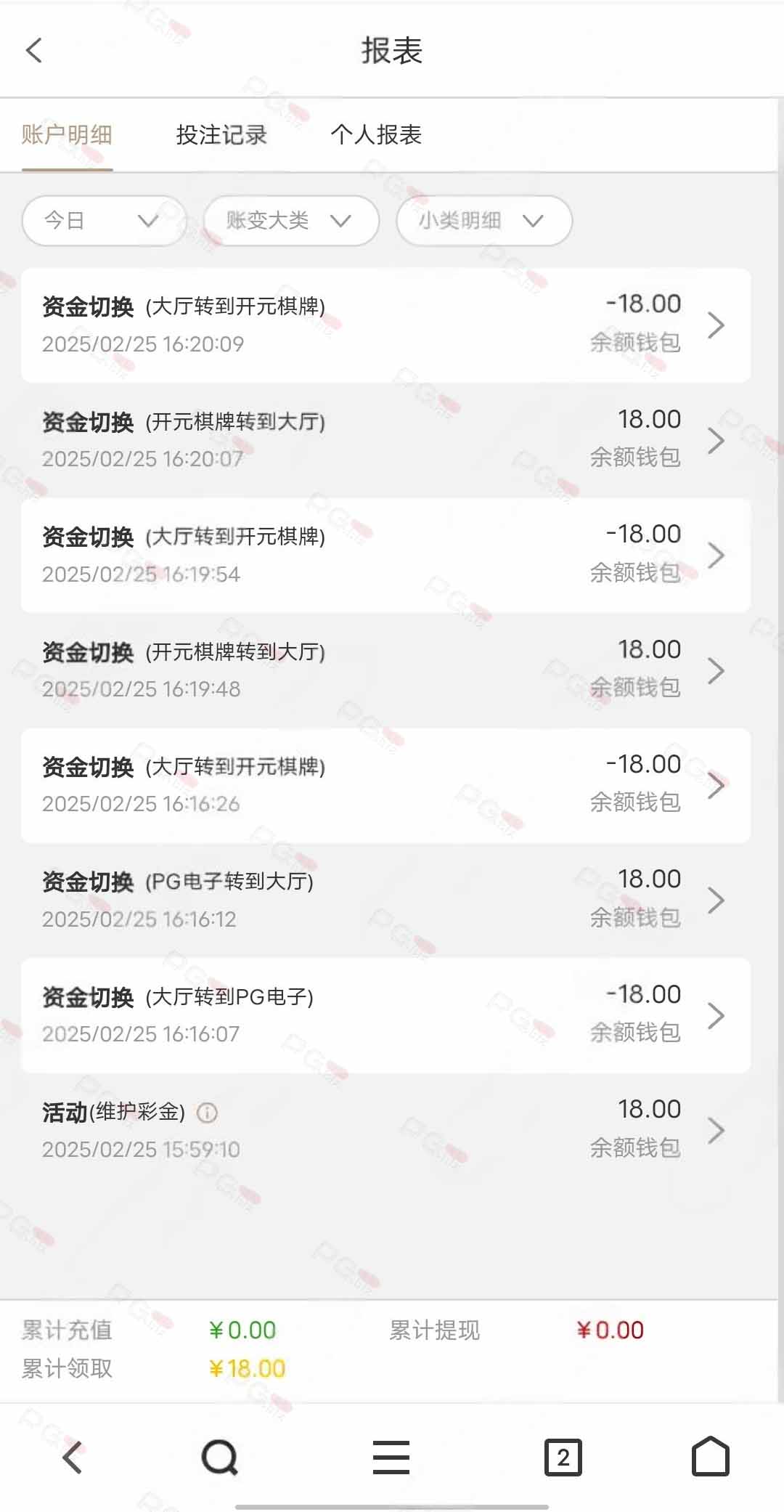
Task: Expand the 账变大类 dropdown
Action: 291,221
